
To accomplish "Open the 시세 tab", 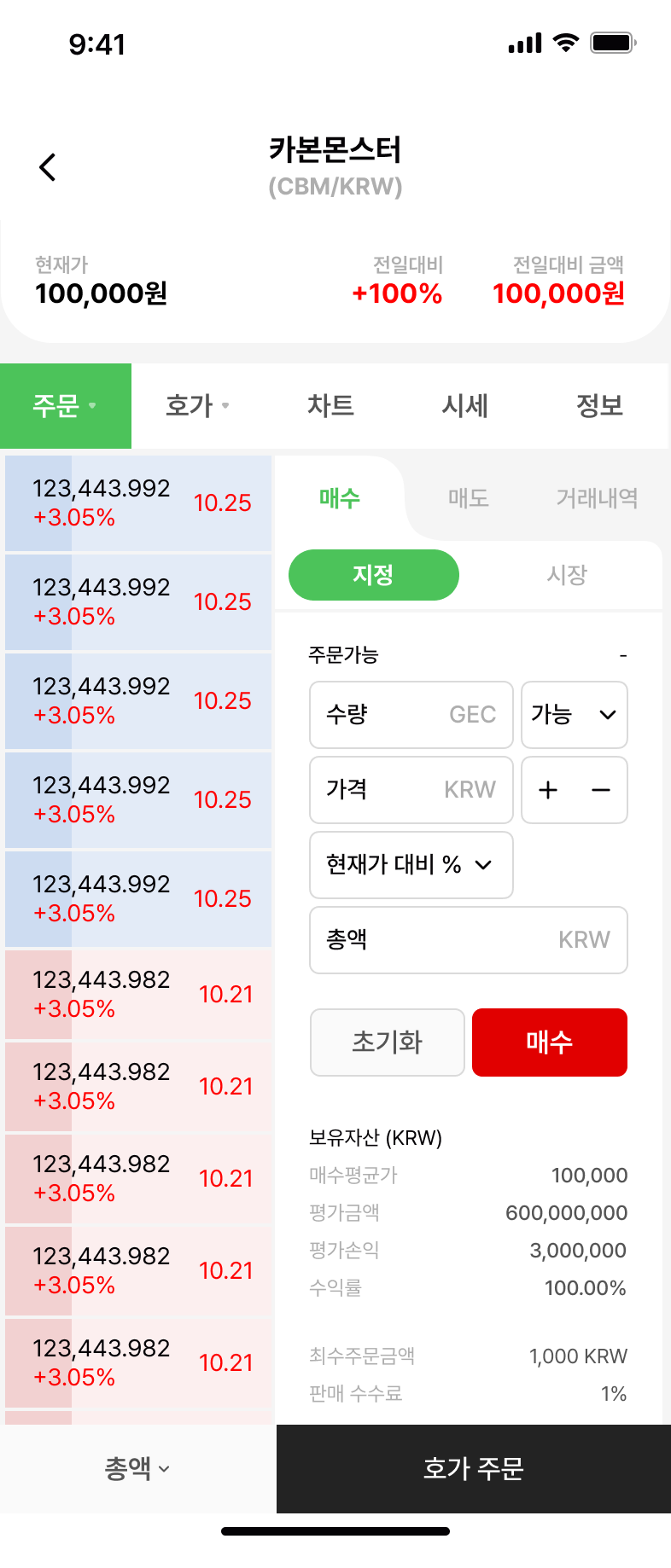I will [464, 406].
